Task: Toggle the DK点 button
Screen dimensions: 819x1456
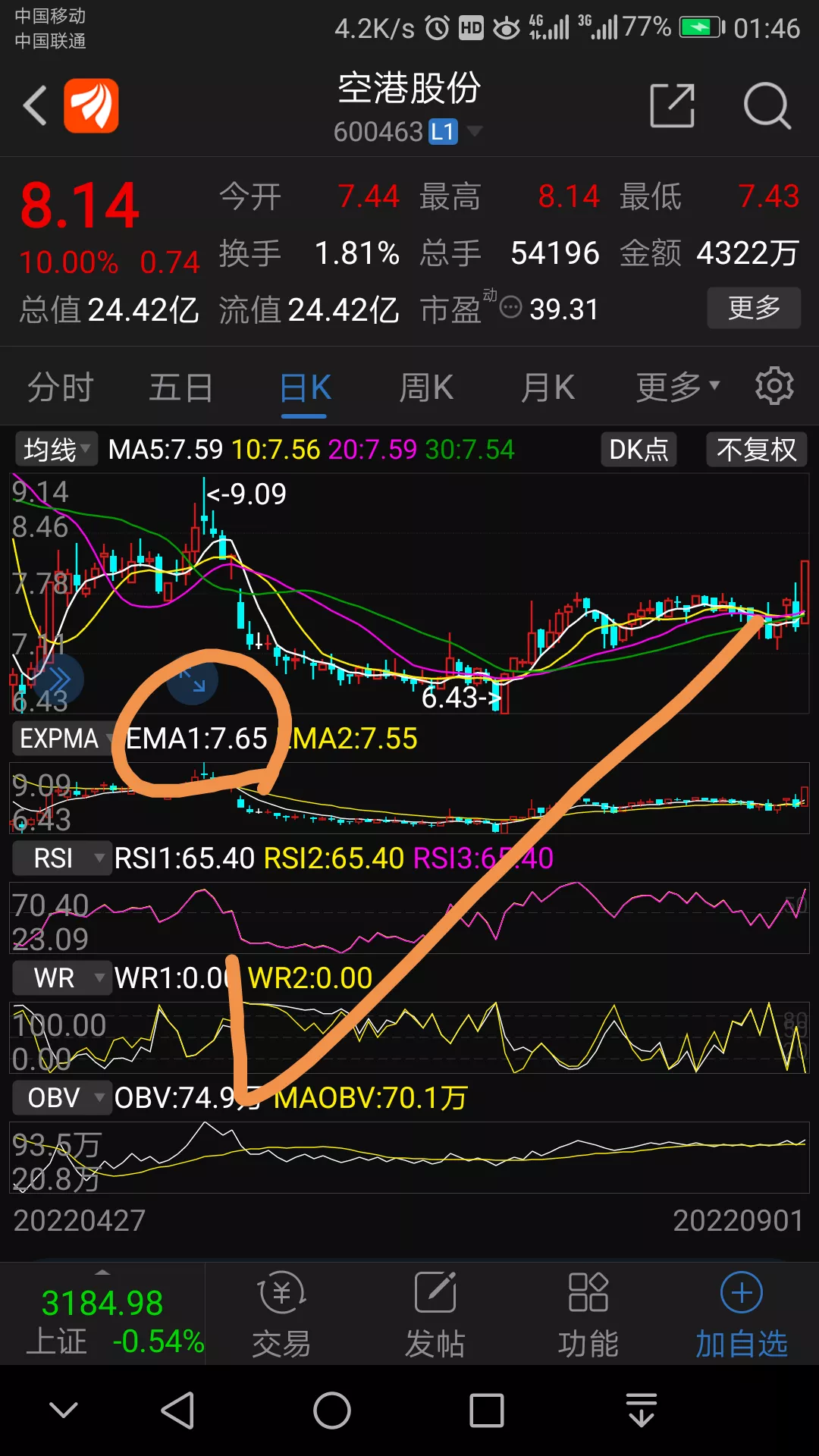Action: (638, 450)
